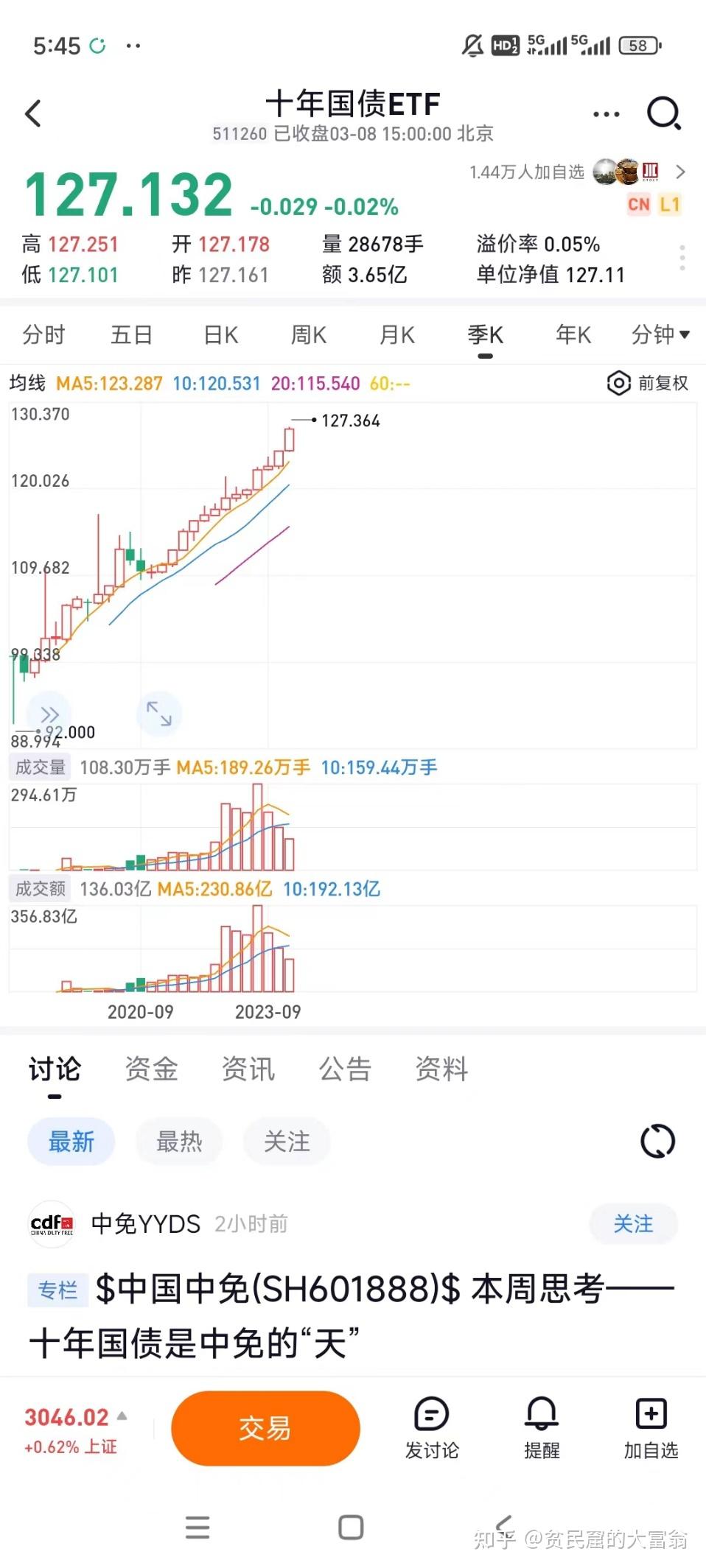Open the more options menu (three dots)
706x1568 pixels.
point(606,114)
